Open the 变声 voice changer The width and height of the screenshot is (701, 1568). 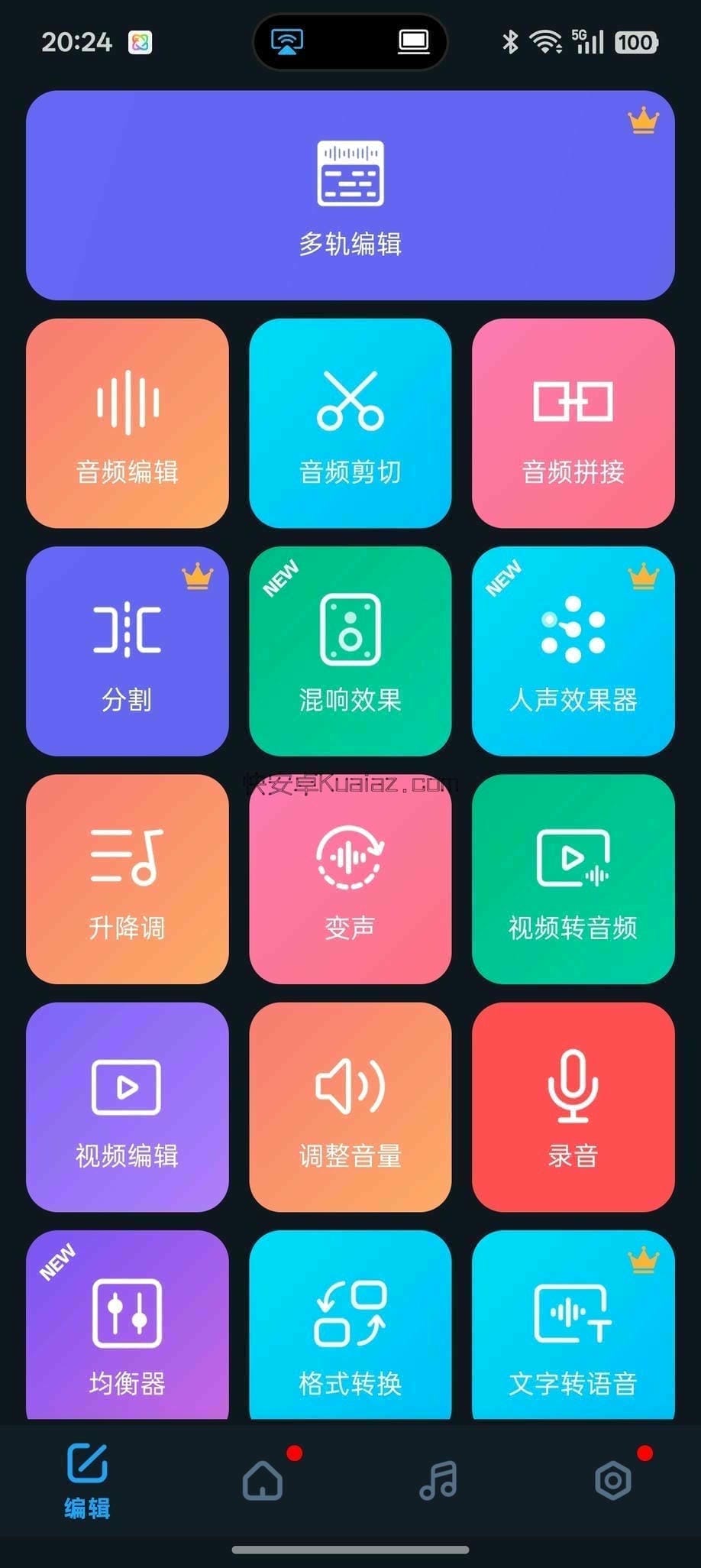click(x=350, y=879)
